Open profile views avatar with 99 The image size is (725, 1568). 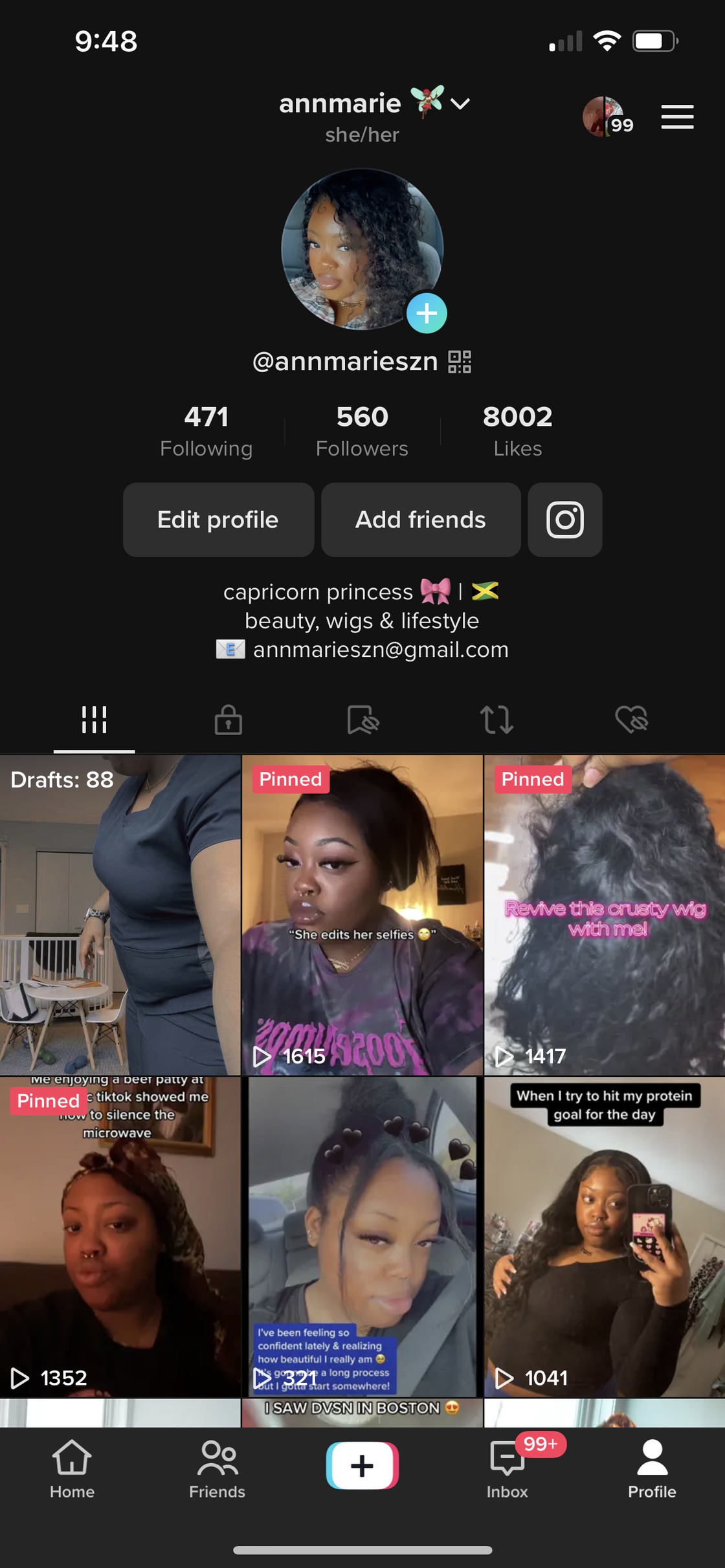(606, 117)
